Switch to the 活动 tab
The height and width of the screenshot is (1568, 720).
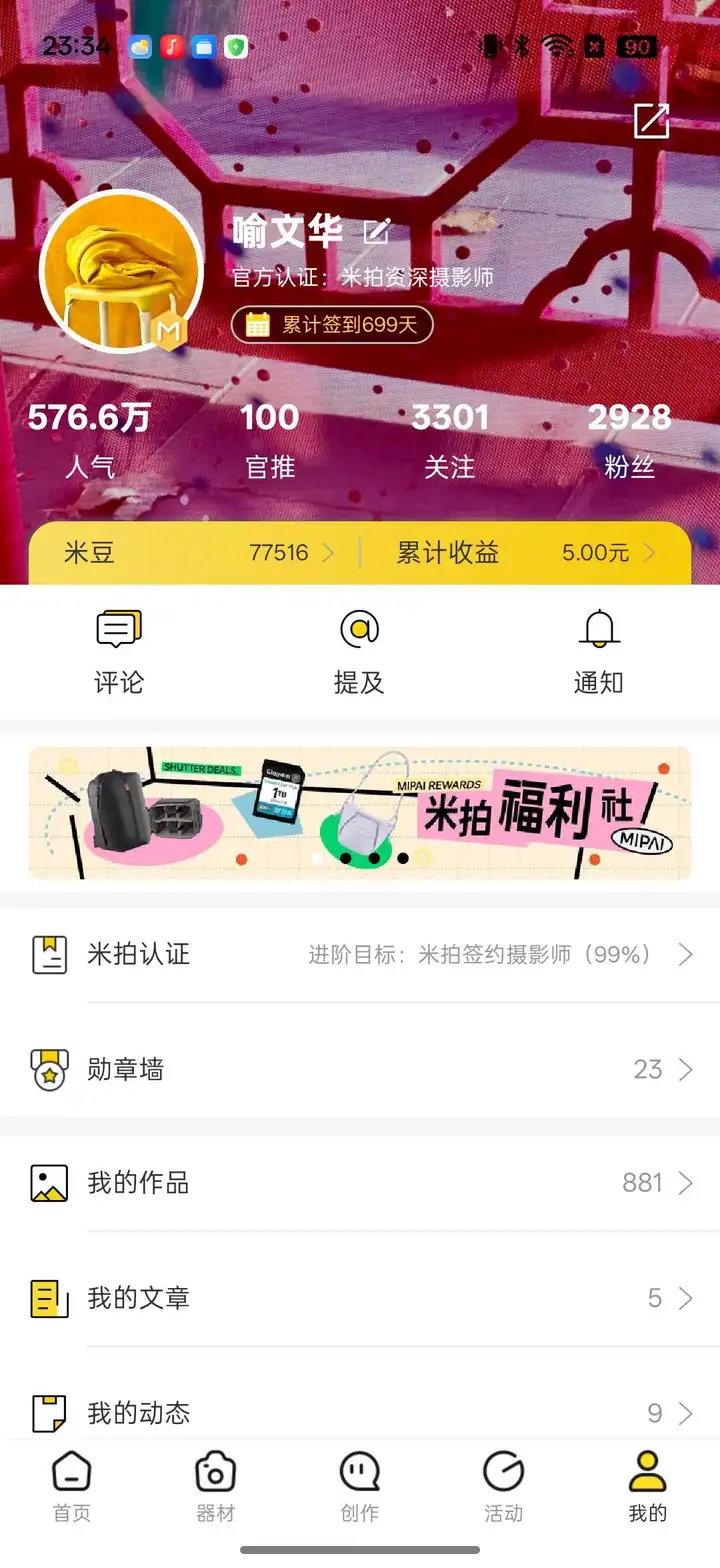(503, 1486)
